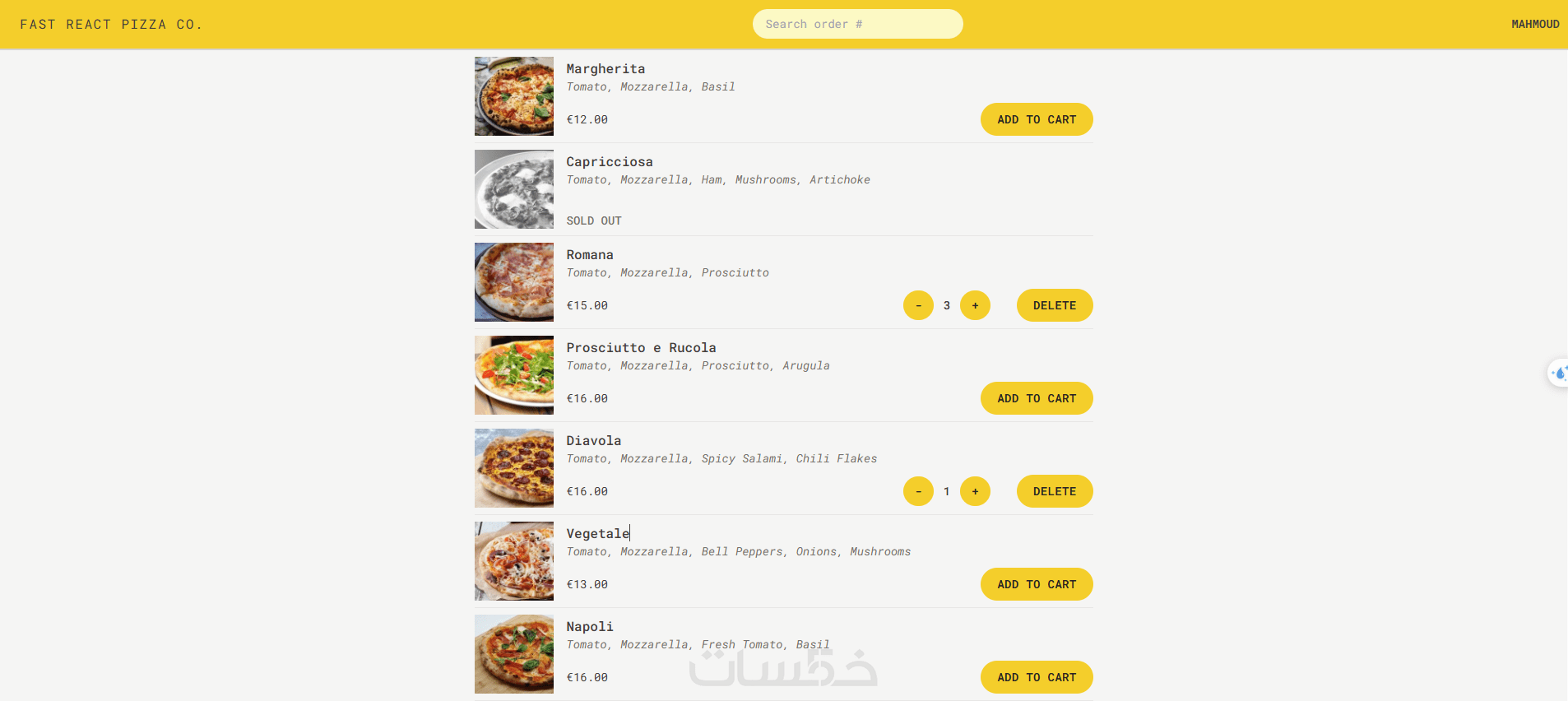1568x701 pixels.
Task: Decrease Diavola quantity
Action: pyautogui.click(x=918, y=491)
